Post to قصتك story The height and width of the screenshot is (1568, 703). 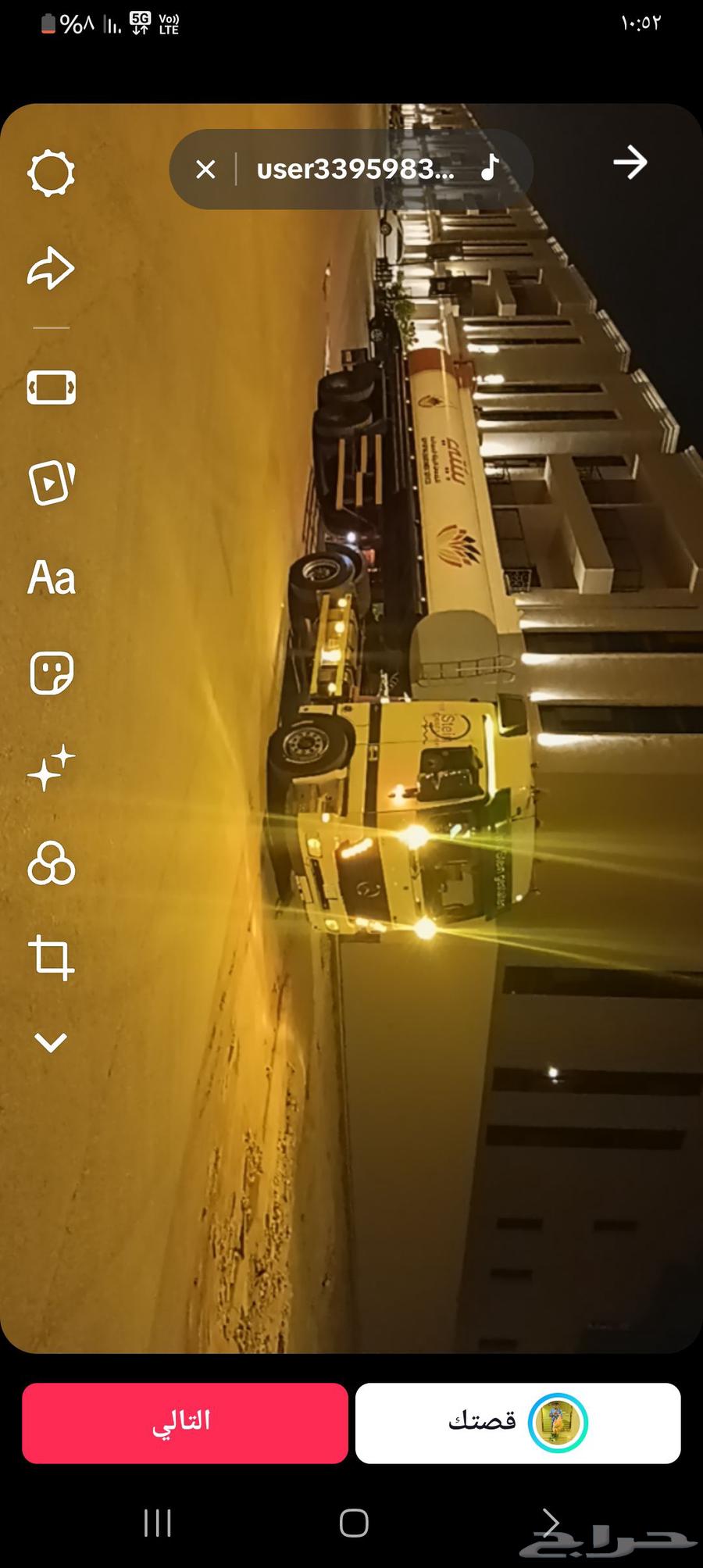(x=518, y=1423)
